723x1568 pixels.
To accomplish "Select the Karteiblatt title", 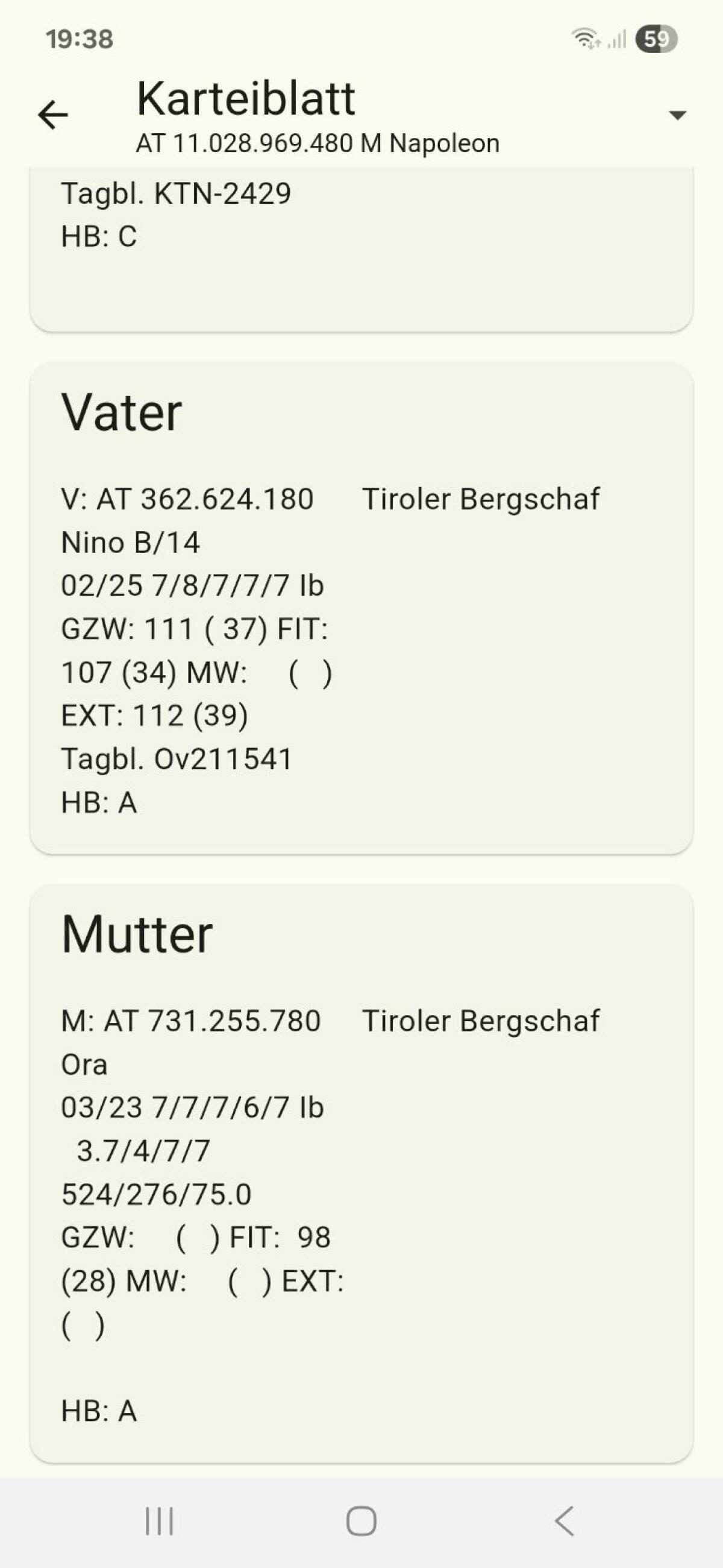I will [x=246, y=98].
